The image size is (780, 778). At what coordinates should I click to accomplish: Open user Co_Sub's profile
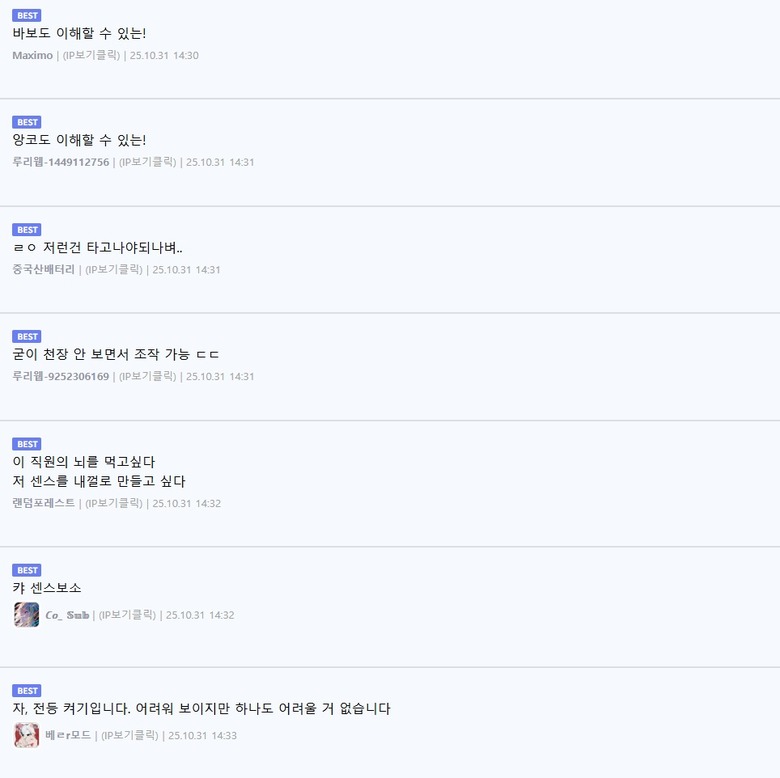pyautogui.click(x=67, y=615)
